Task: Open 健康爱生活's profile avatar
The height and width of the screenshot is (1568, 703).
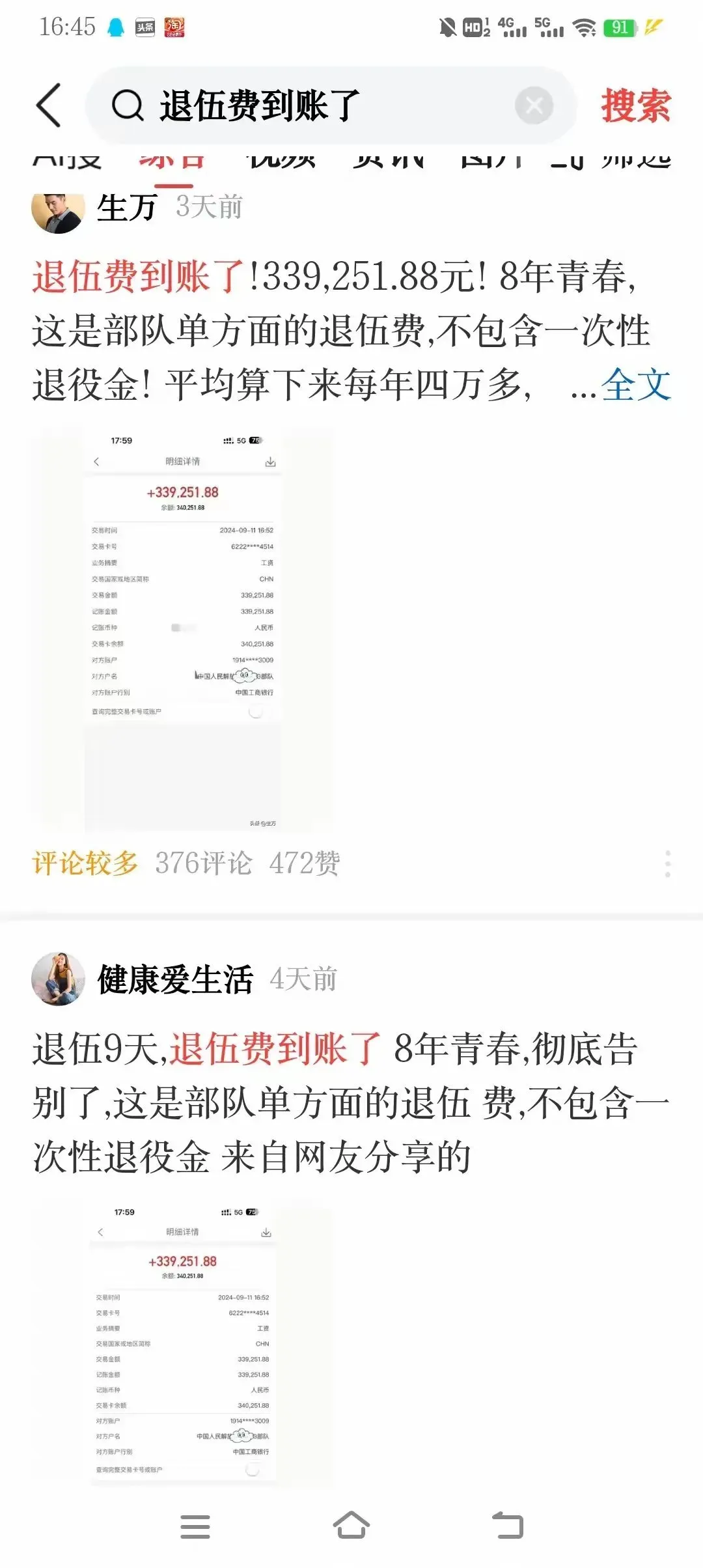Action: (58, 979)
